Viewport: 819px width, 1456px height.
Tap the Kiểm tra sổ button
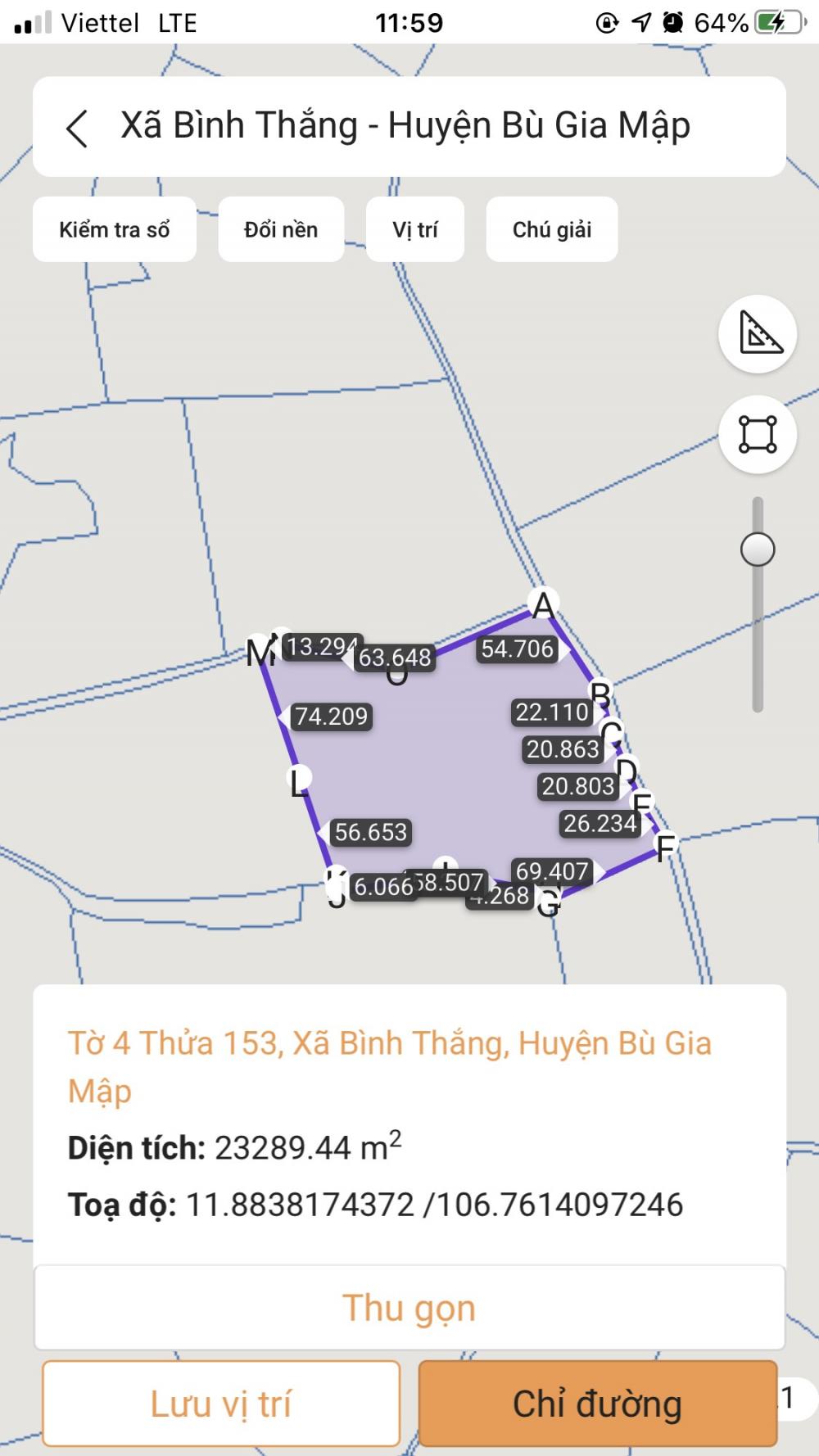115,229
